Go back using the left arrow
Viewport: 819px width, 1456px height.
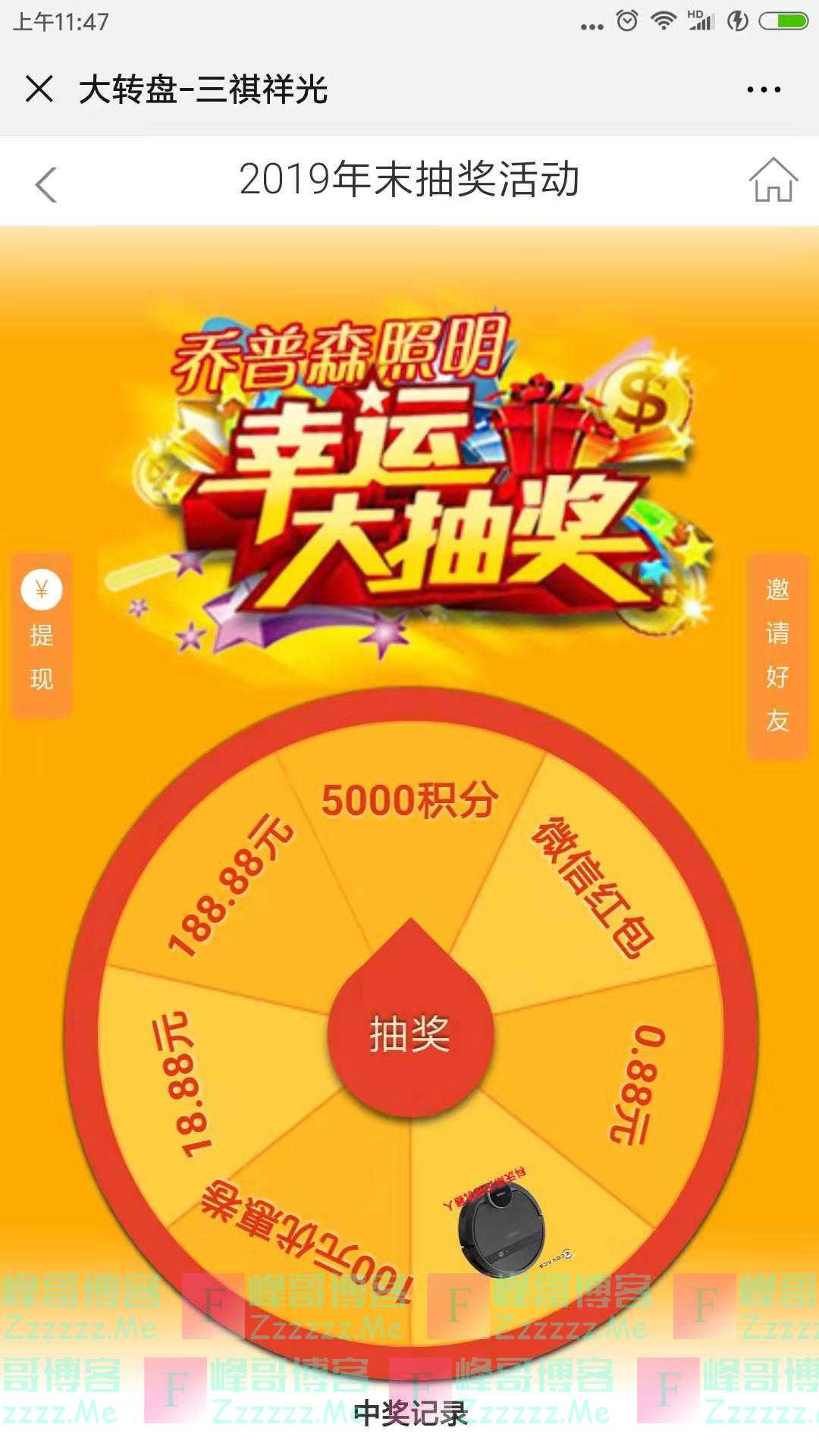click(x=47, y=184)
